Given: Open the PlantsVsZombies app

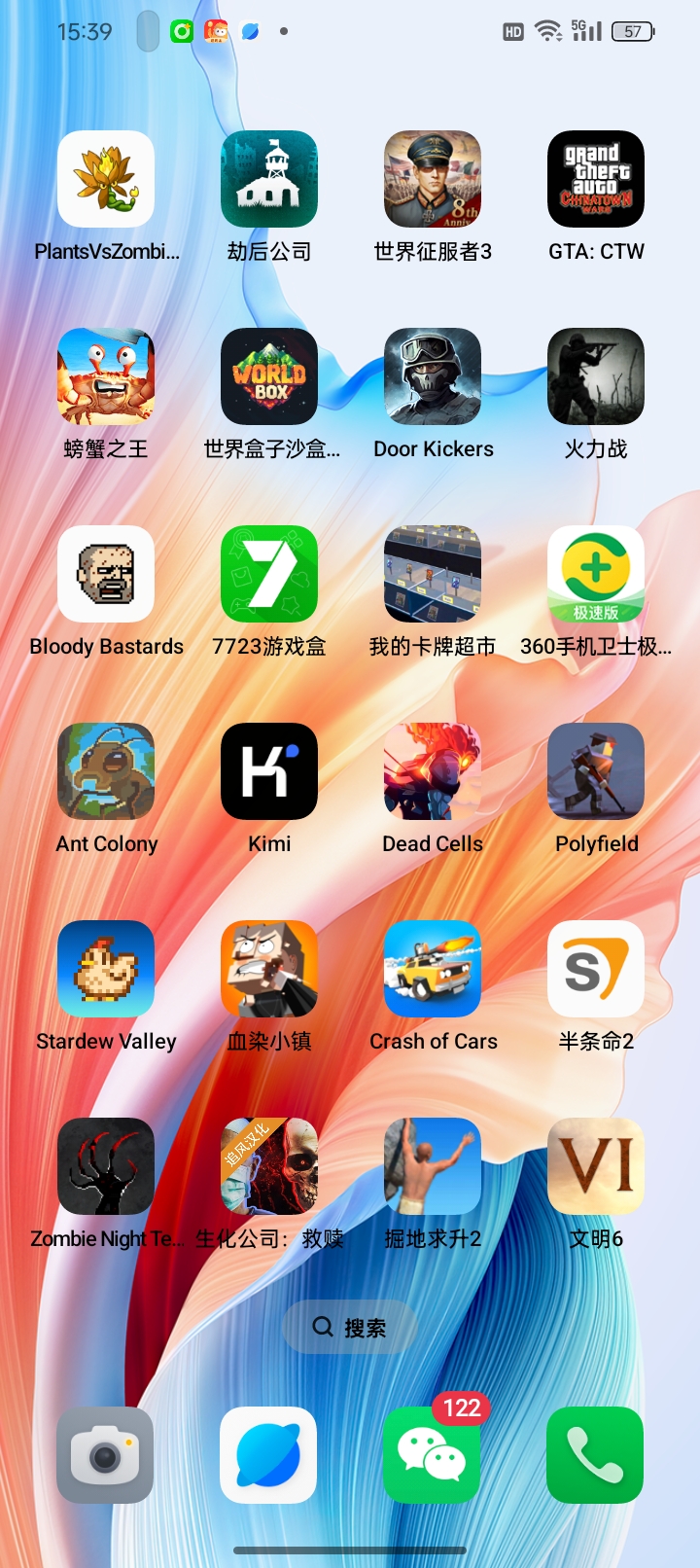Looking at the screenshot, I should (106, 180).
